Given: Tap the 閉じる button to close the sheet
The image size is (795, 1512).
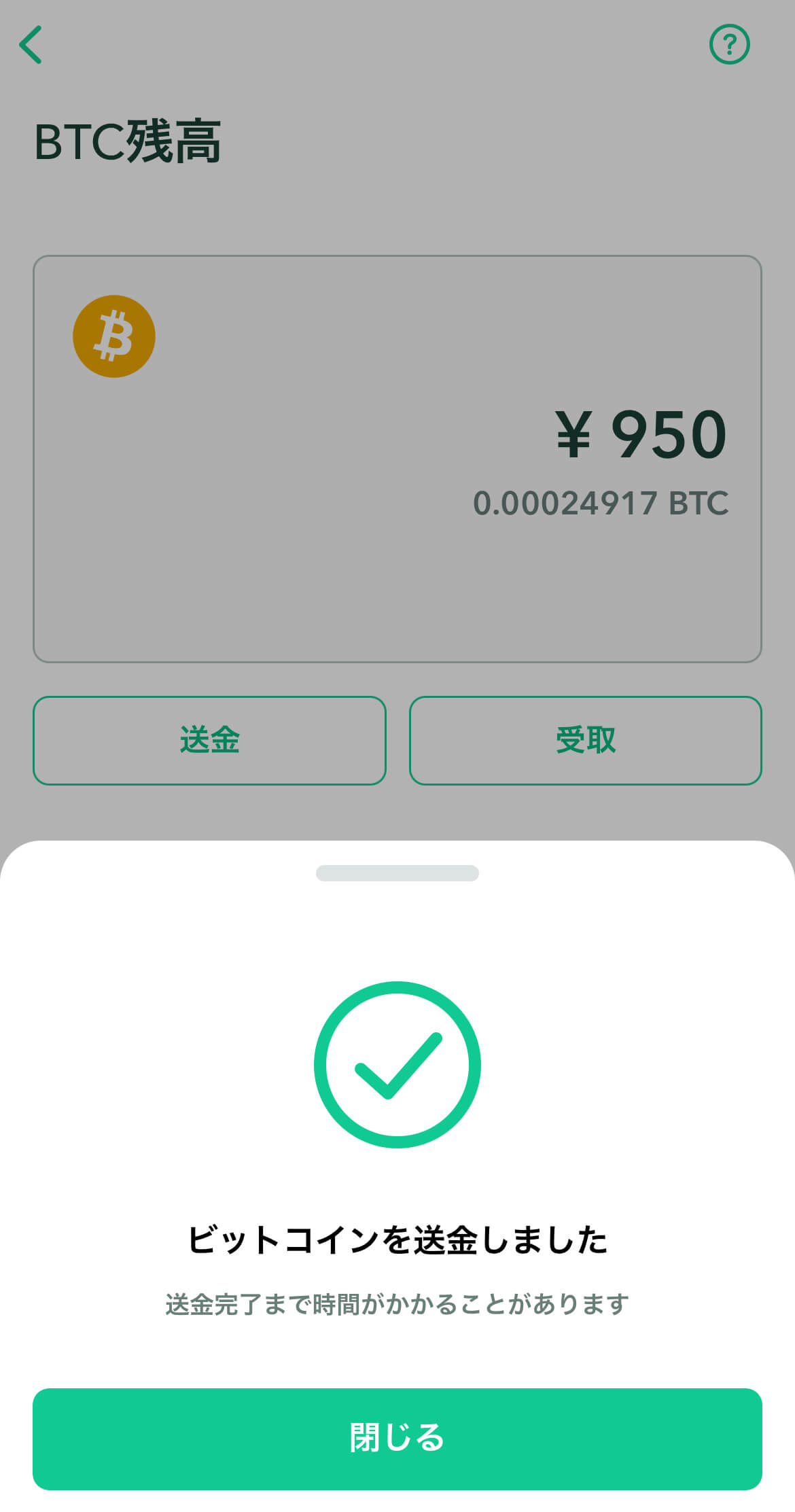Looking at the screenshot, I should click(397, 1439).
